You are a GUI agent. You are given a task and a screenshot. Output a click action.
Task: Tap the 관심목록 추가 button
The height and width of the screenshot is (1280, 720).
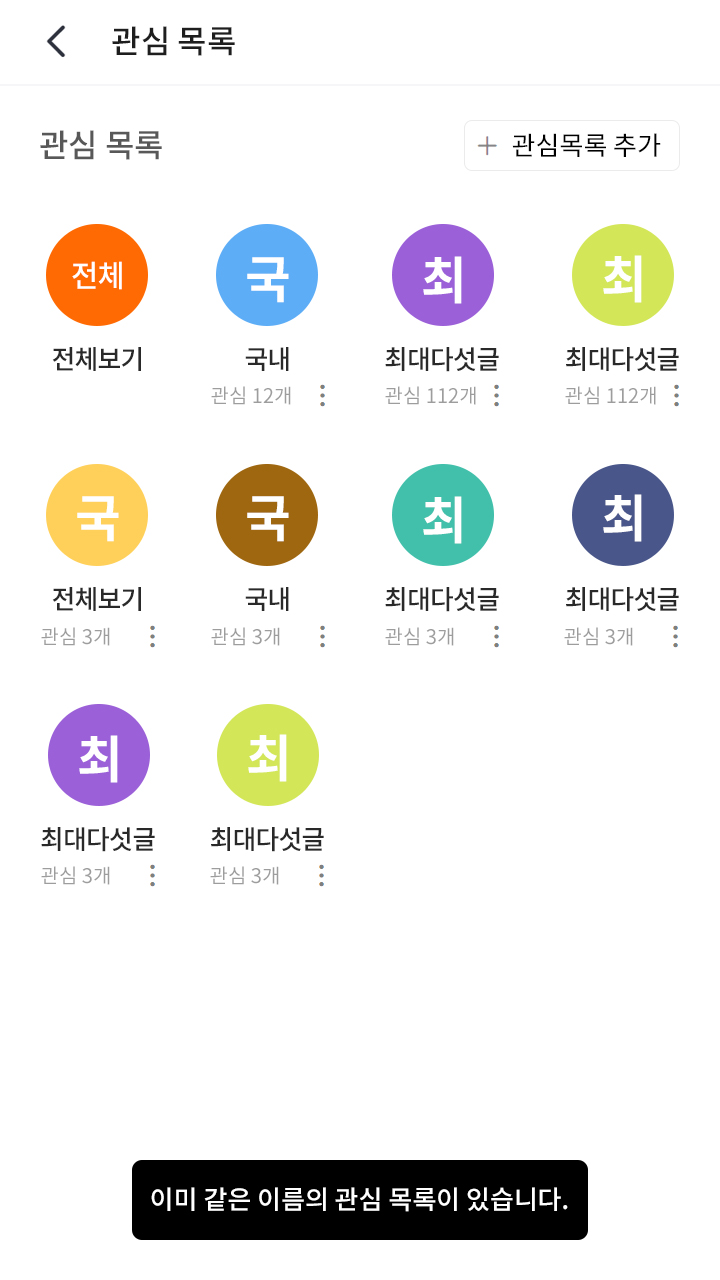571,146
